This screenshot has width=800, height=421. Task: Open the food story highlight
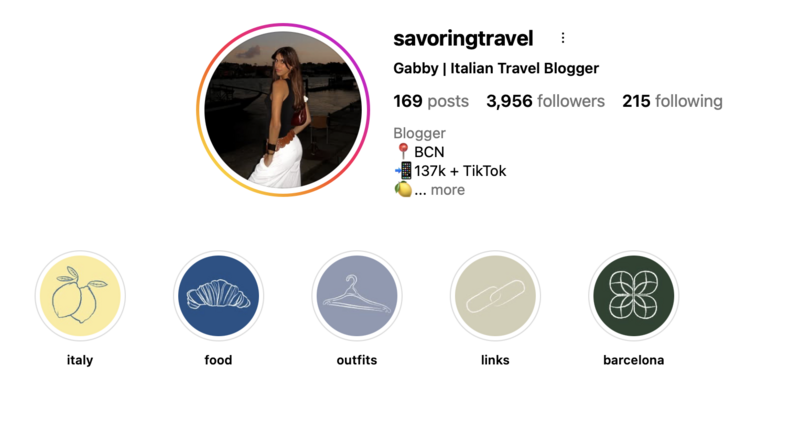[x=218, y=296]
